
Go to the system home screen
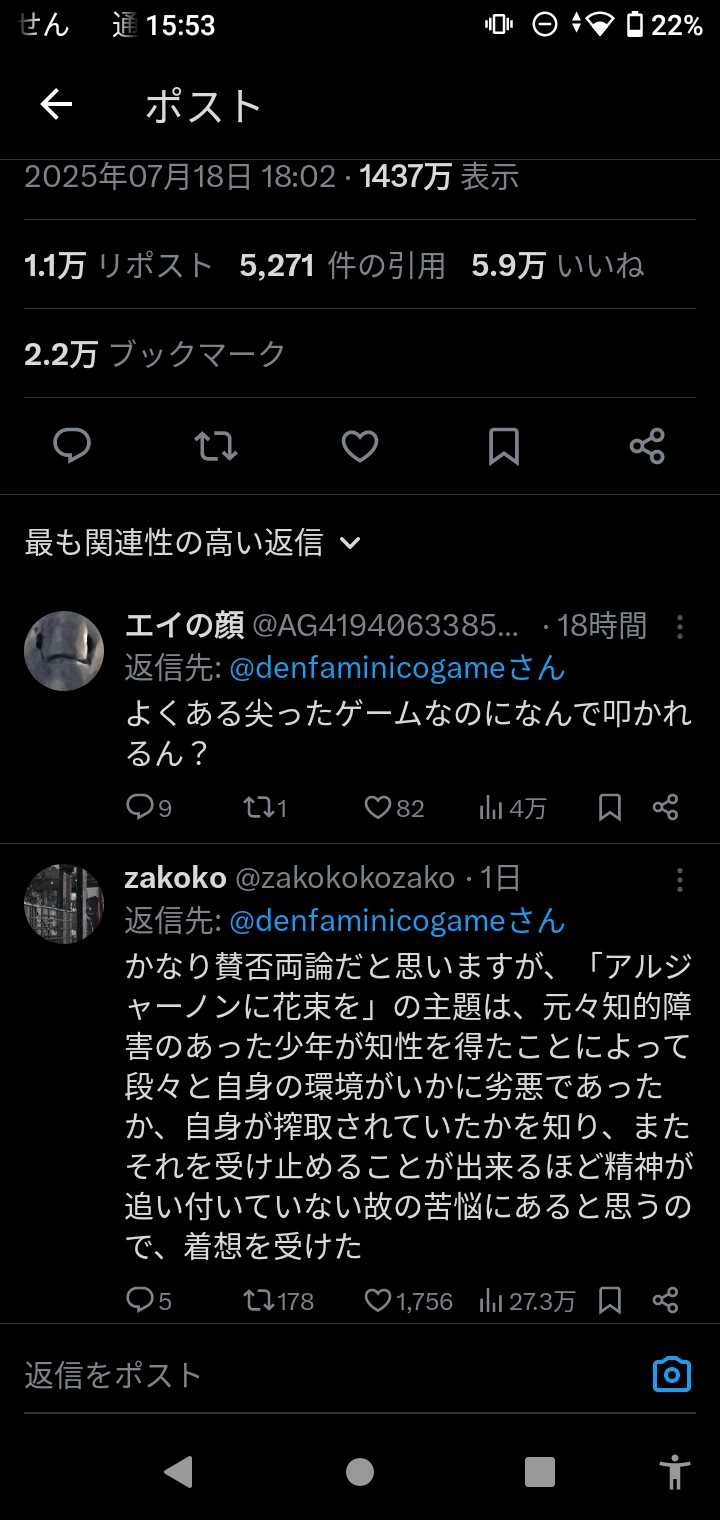[x=360, y=1471]
